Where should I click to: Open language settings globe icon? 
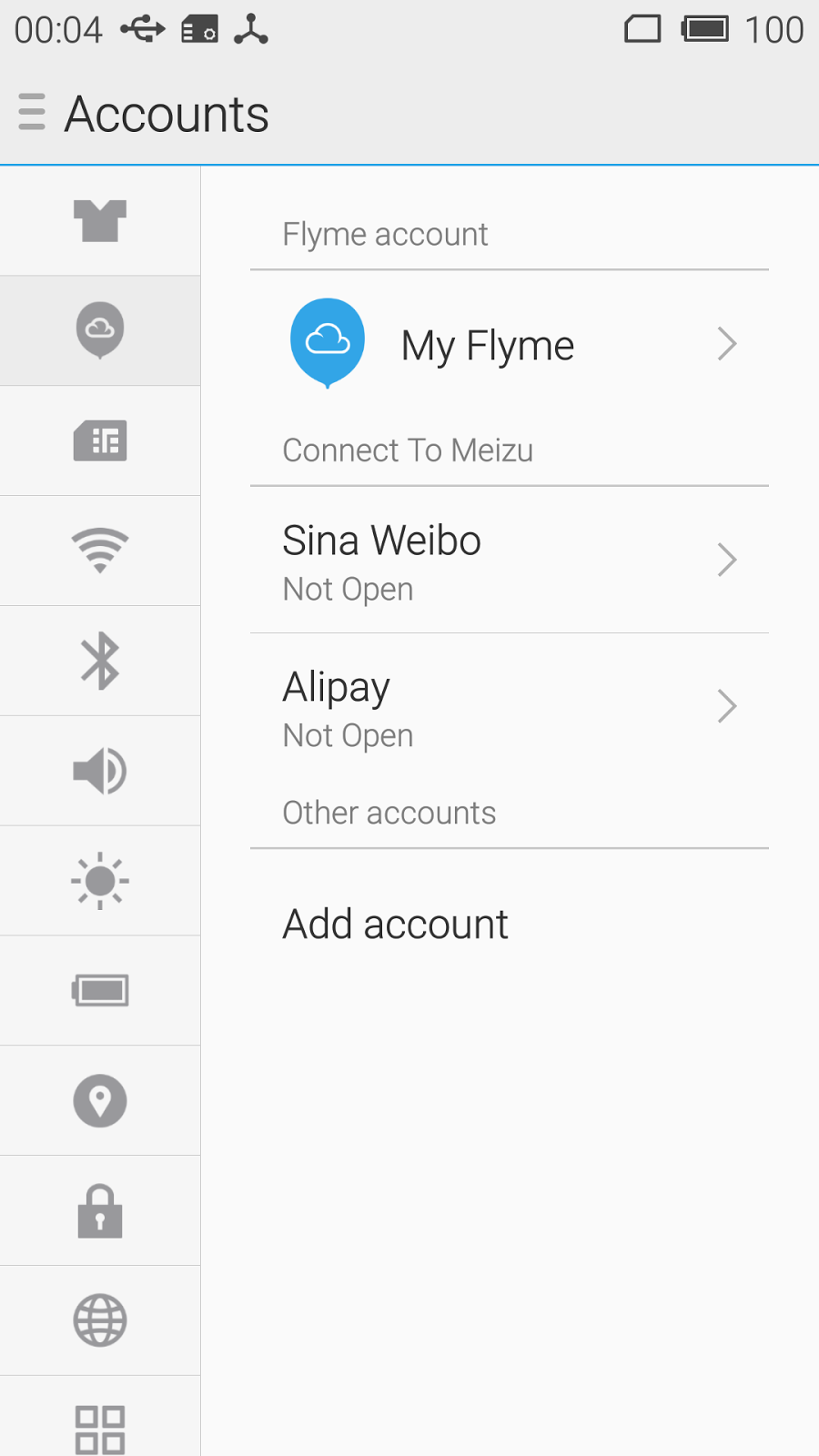pos(100,1320)
